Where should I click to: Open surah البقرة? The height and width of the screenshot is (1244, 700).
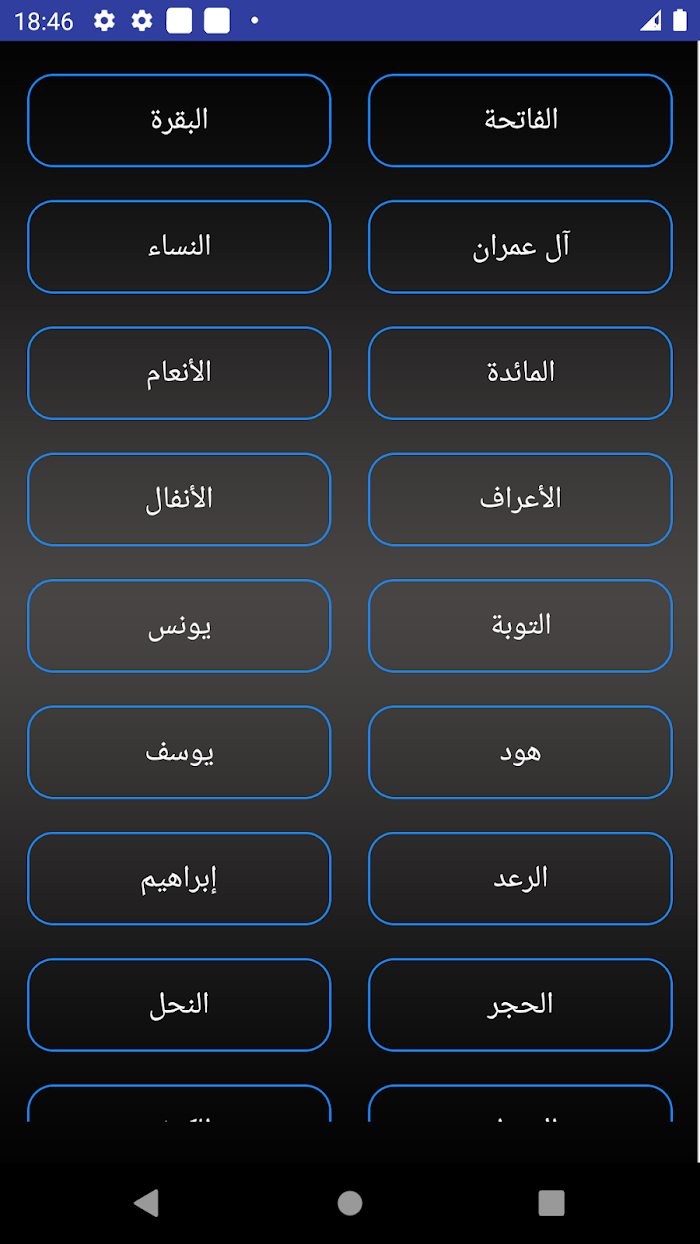point(179,120)
